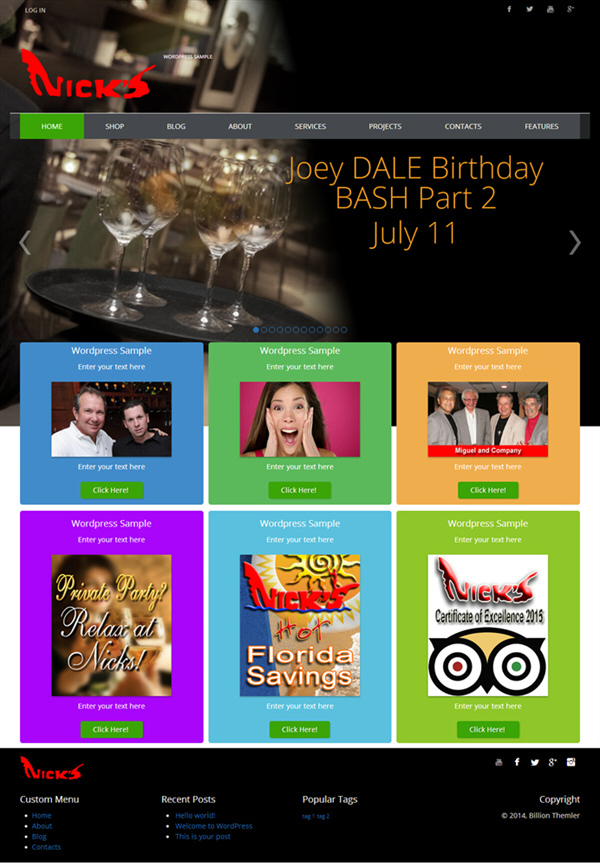Screen dimensions: 600x867
Task: Show the previous slide with the left arrow
Action: (x=25, y=242)
